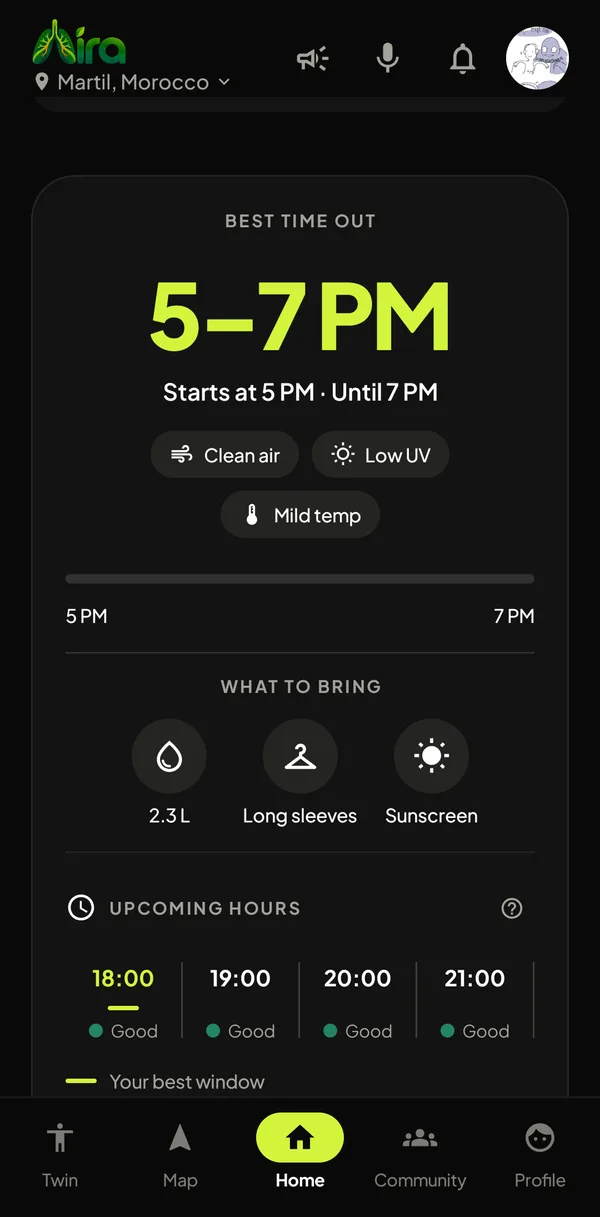Activate the microphone voice input
Image resolution: width=600 pixels, height=1217 pixels.
coord(387,59)
